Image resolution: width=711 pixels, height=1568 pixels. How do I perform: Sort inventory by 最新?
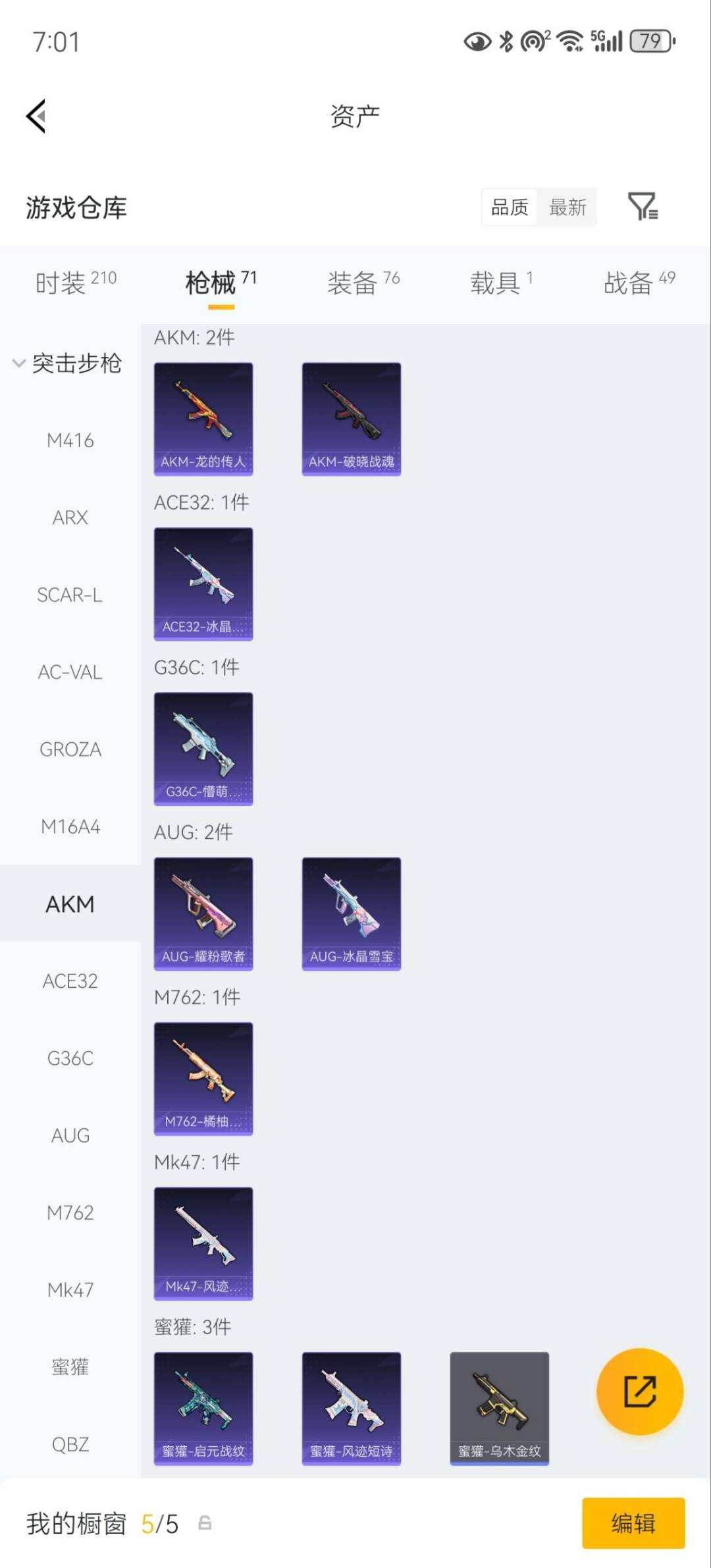[567, 207]
